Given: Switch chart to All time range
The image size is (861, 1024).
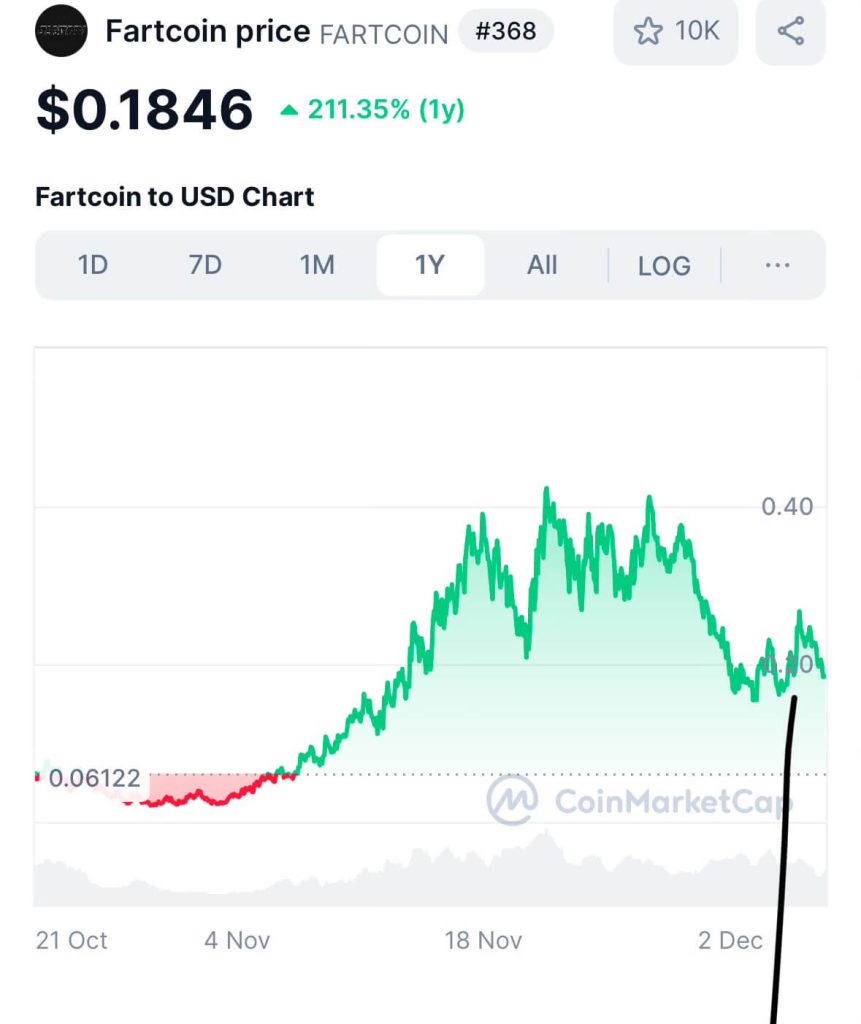Looking at the screenshot, I should coord(541,265).
